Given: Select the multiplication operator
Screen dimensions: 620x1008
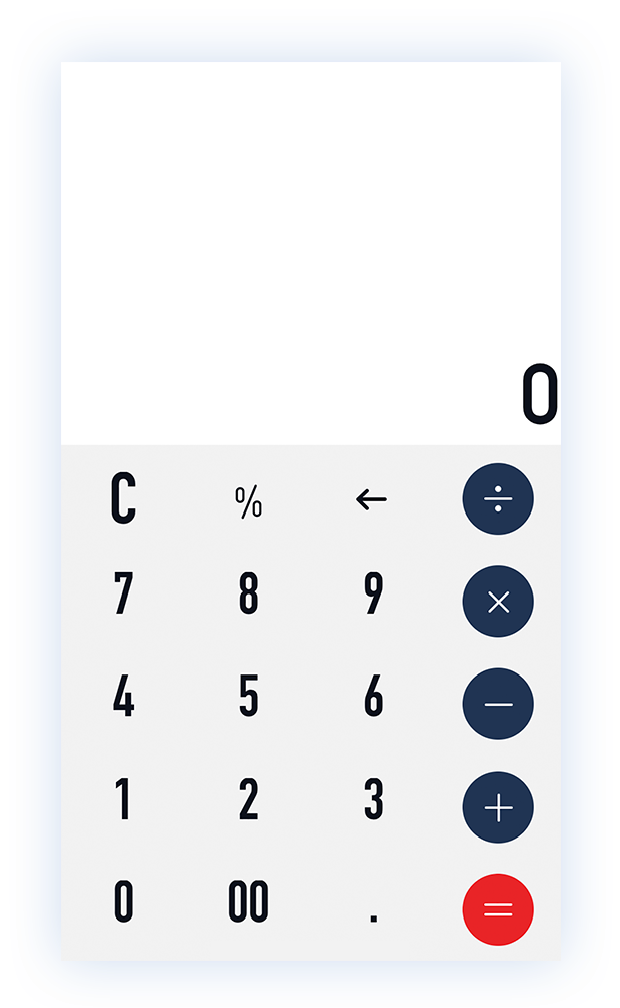Looking at the screenshot, I should point(498,602).
